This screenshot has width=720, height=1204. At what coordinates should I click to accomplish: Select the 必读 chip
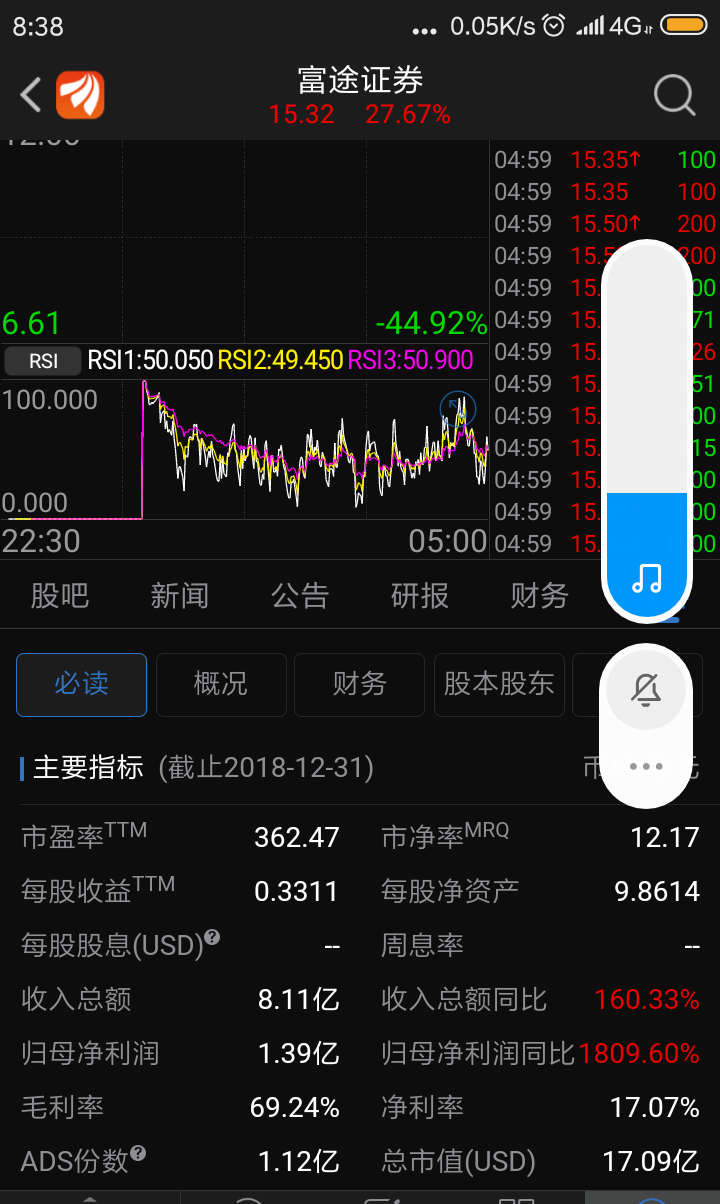(81, 684)
